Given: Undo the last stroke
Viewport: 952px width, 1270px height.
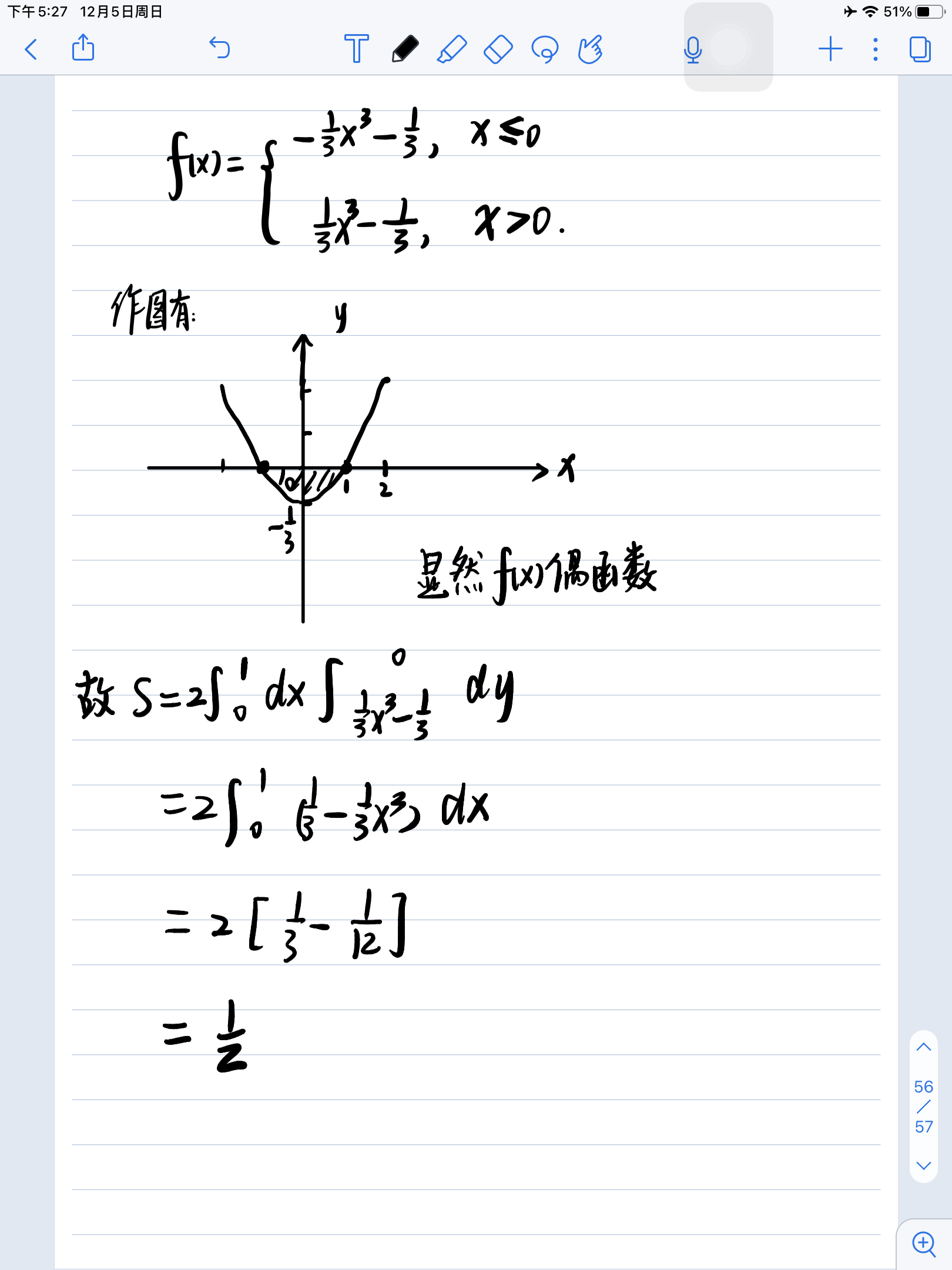Looking at the screenshot, I should [220, 48].
